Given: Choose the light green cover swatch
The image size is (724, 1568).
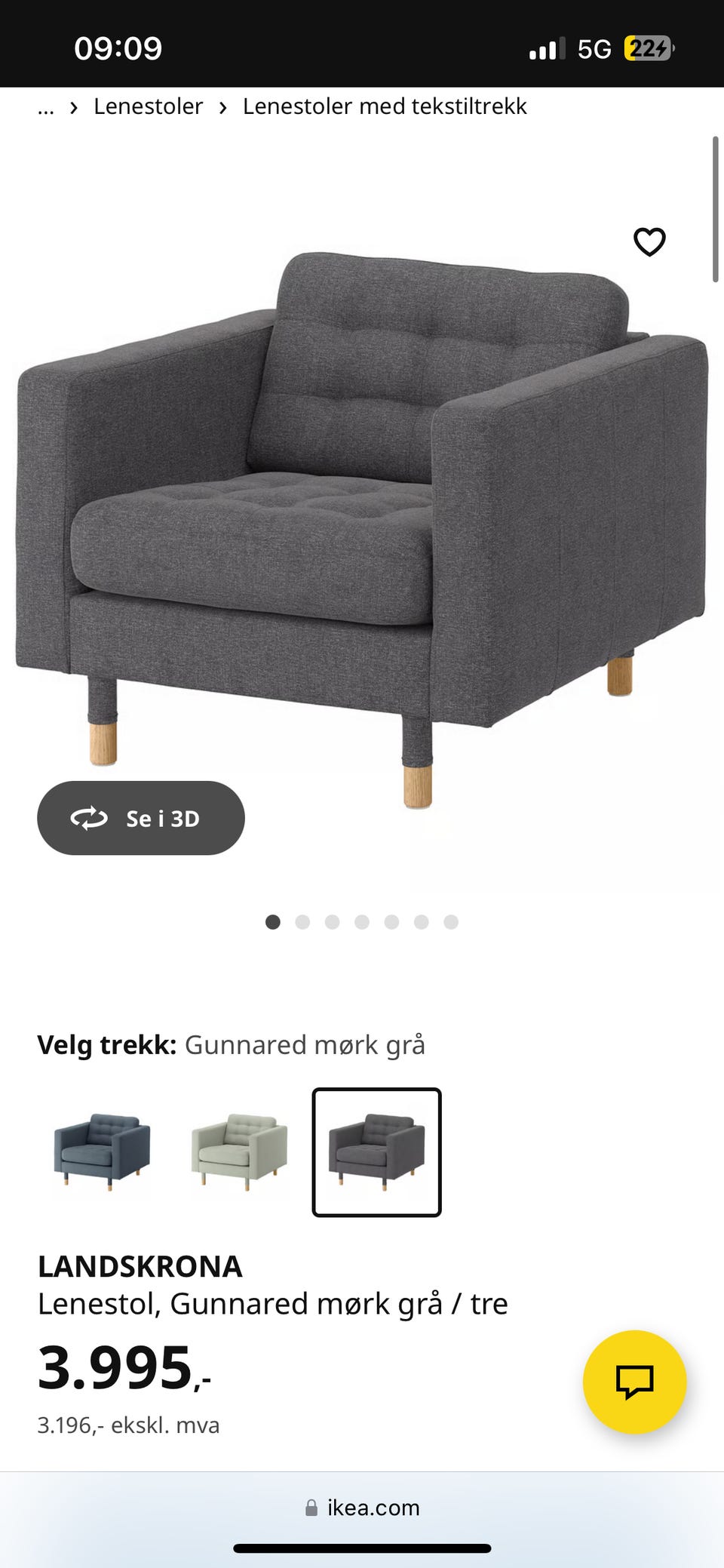Looking at the screenshot, I should coord(239,1151).
